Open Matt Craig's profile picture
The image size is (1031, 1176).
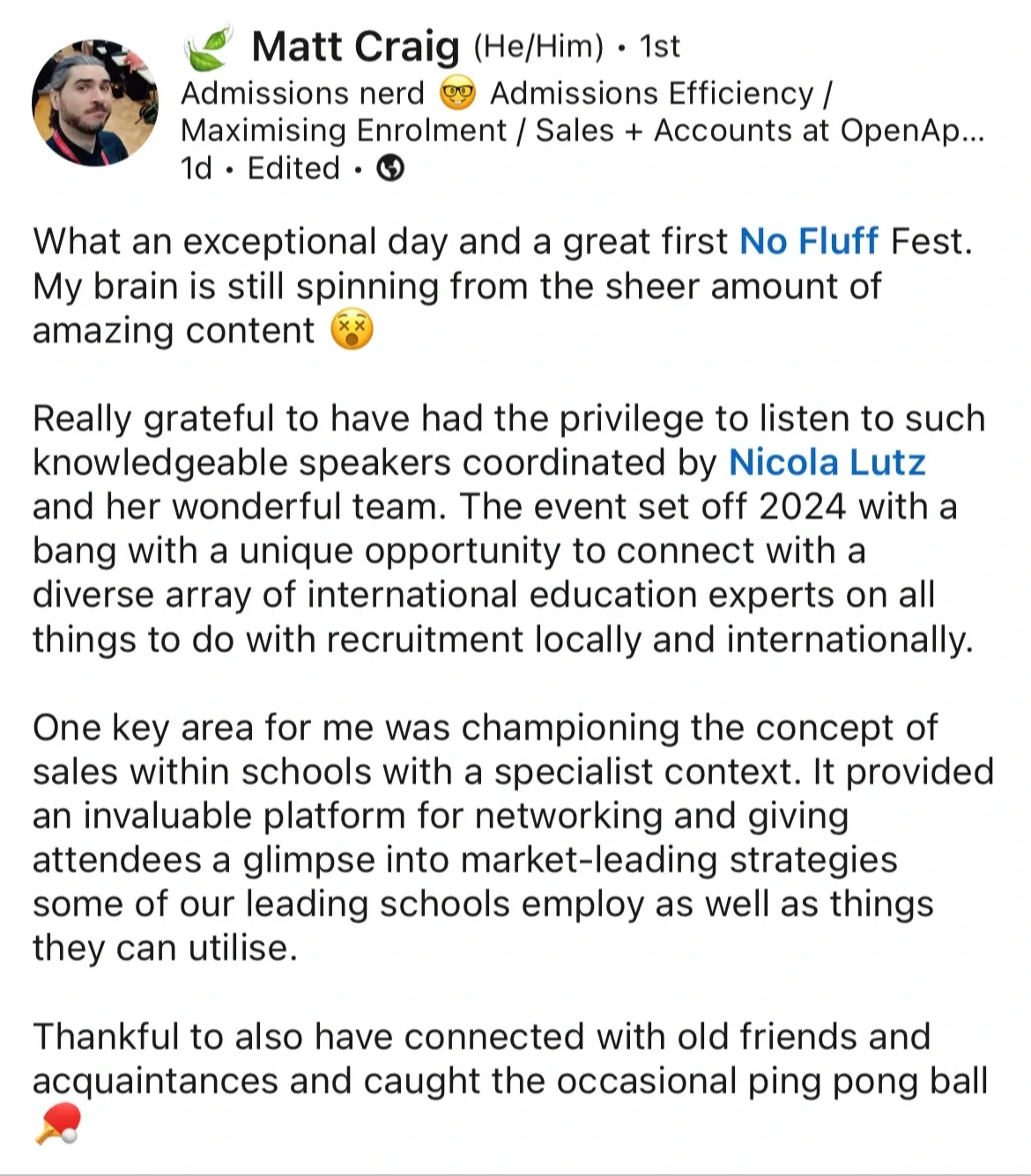point(95,102)
